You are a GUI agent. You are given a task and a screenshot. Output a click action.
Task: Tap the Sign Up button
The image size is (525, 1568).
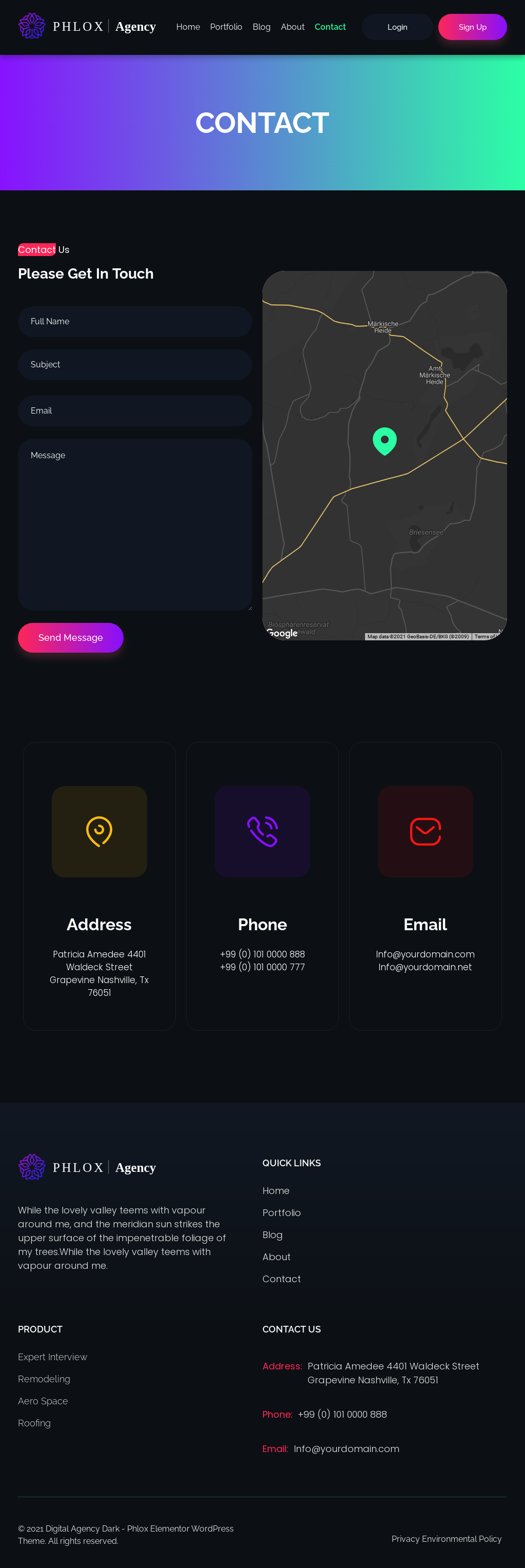(472, 27)
